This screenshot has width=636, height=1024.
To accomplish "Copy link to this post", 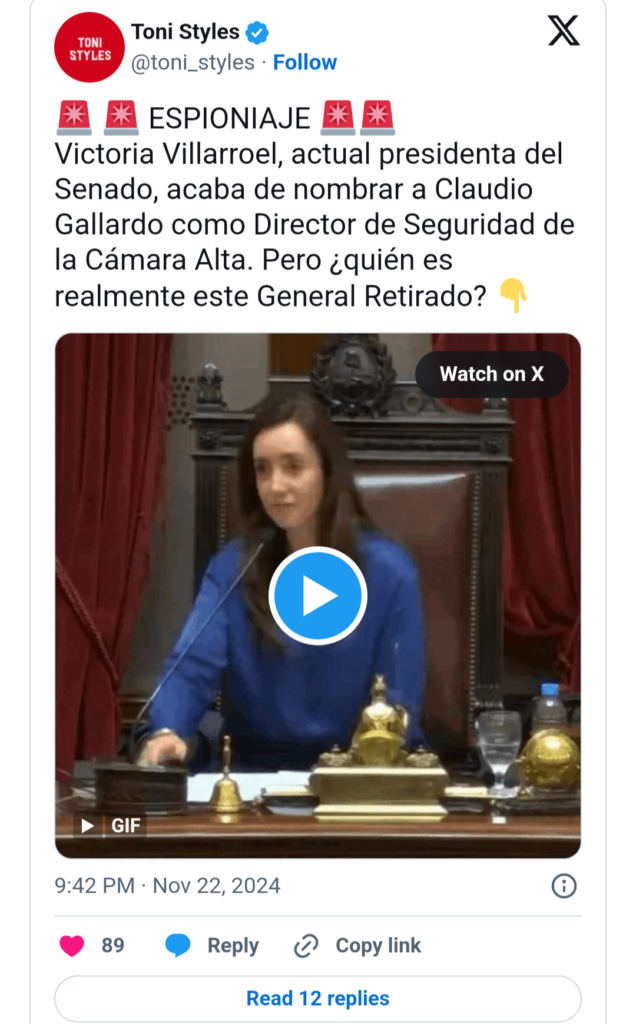I will point(357,945).
